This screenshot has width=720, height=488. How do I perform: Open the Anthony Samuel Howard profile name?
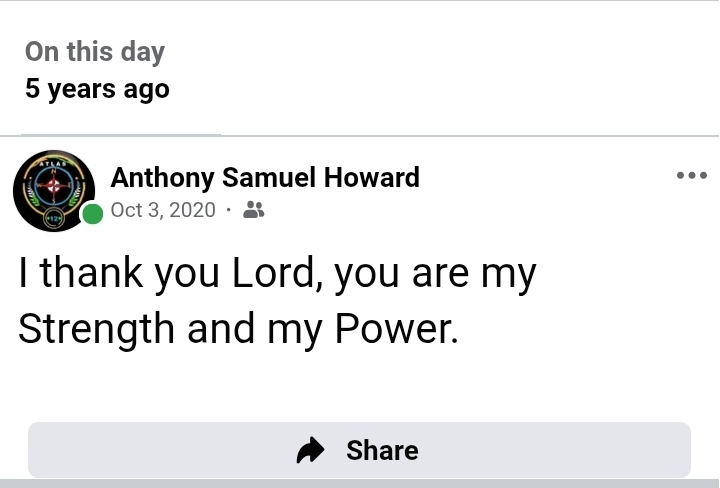click(x=264, y=178)
